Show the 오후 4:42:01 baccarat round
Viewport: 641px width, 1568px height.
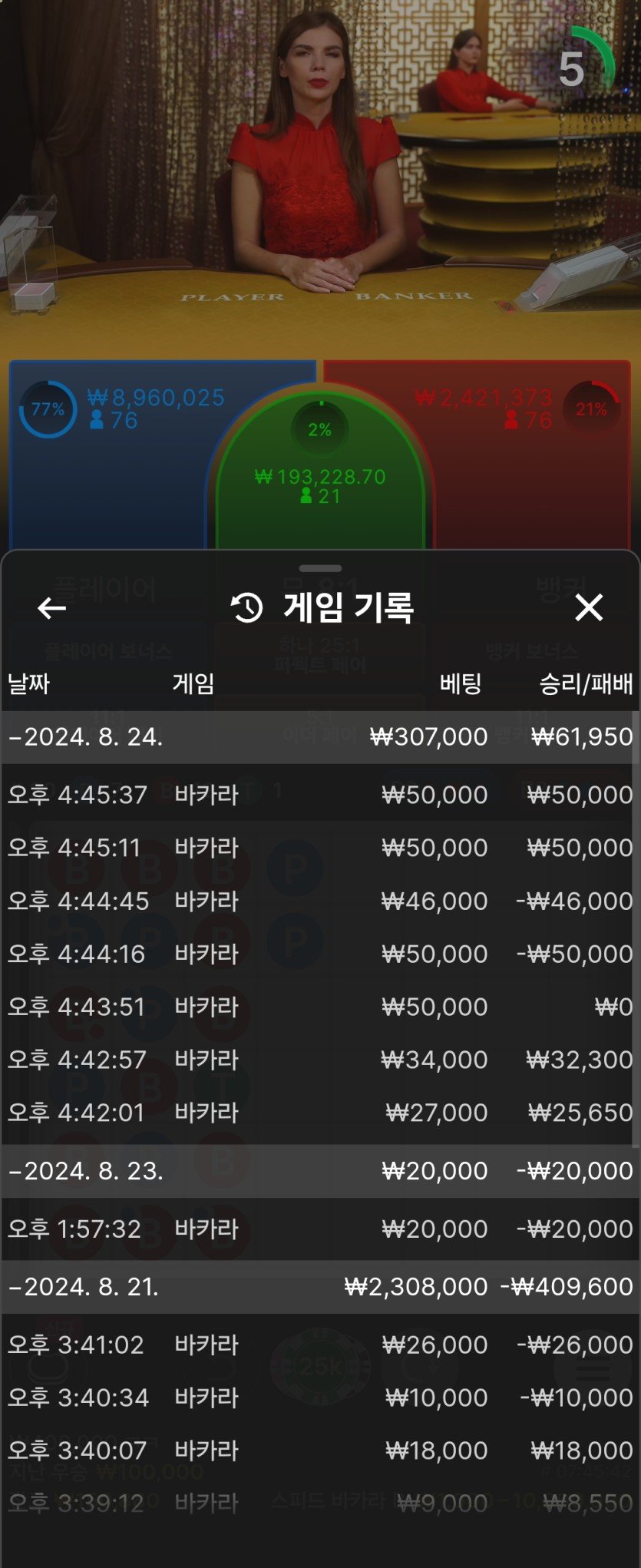coord(319,1113)
